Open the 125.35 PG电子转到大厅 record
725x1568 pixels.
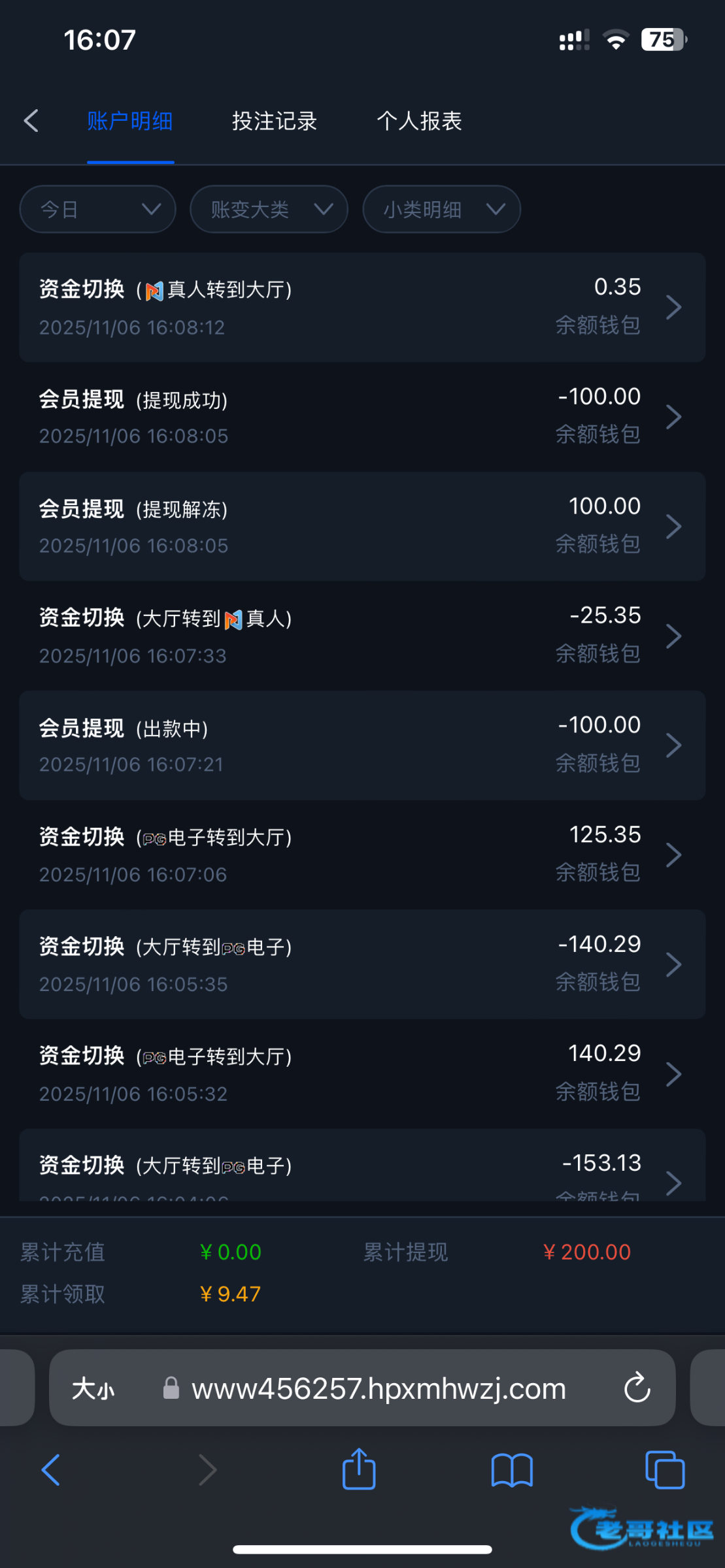pyautogui.click(x=362, y=855)
